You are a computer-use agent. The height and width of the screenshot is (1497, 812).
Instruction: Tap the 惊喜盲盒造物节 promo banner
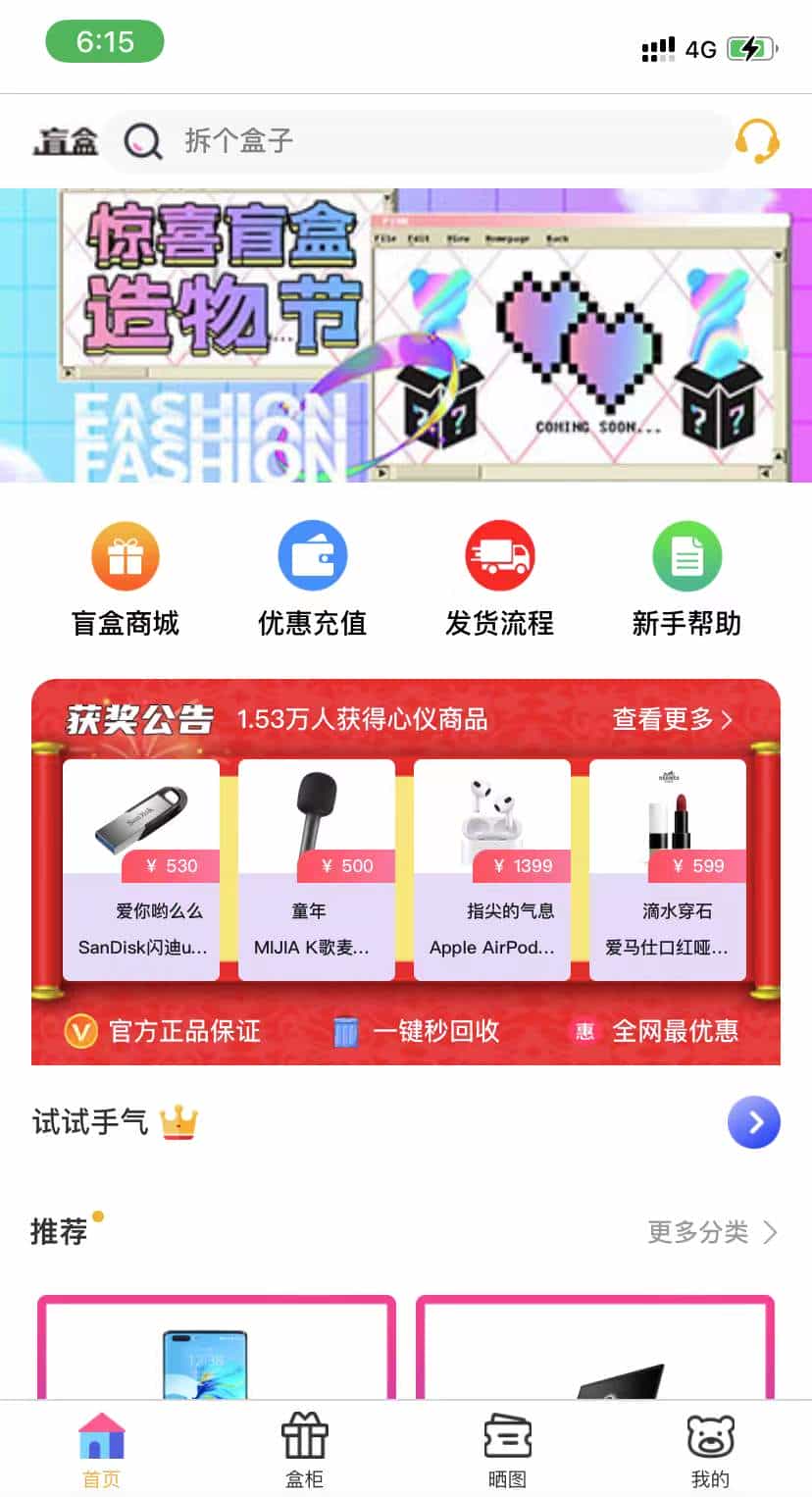tap(406, 334)
